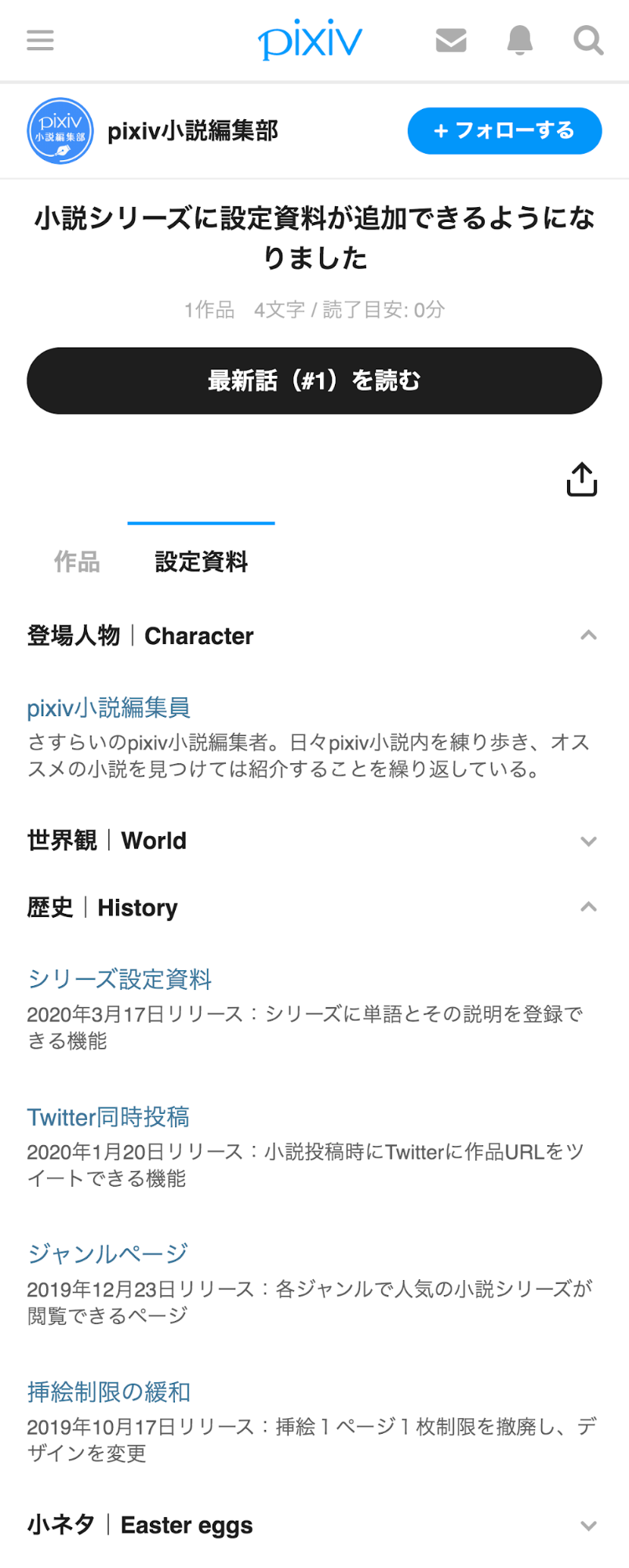Collapse the 登場人物｜Character section
Screen dimensions: 629x1568
click(x=589, y=635)
